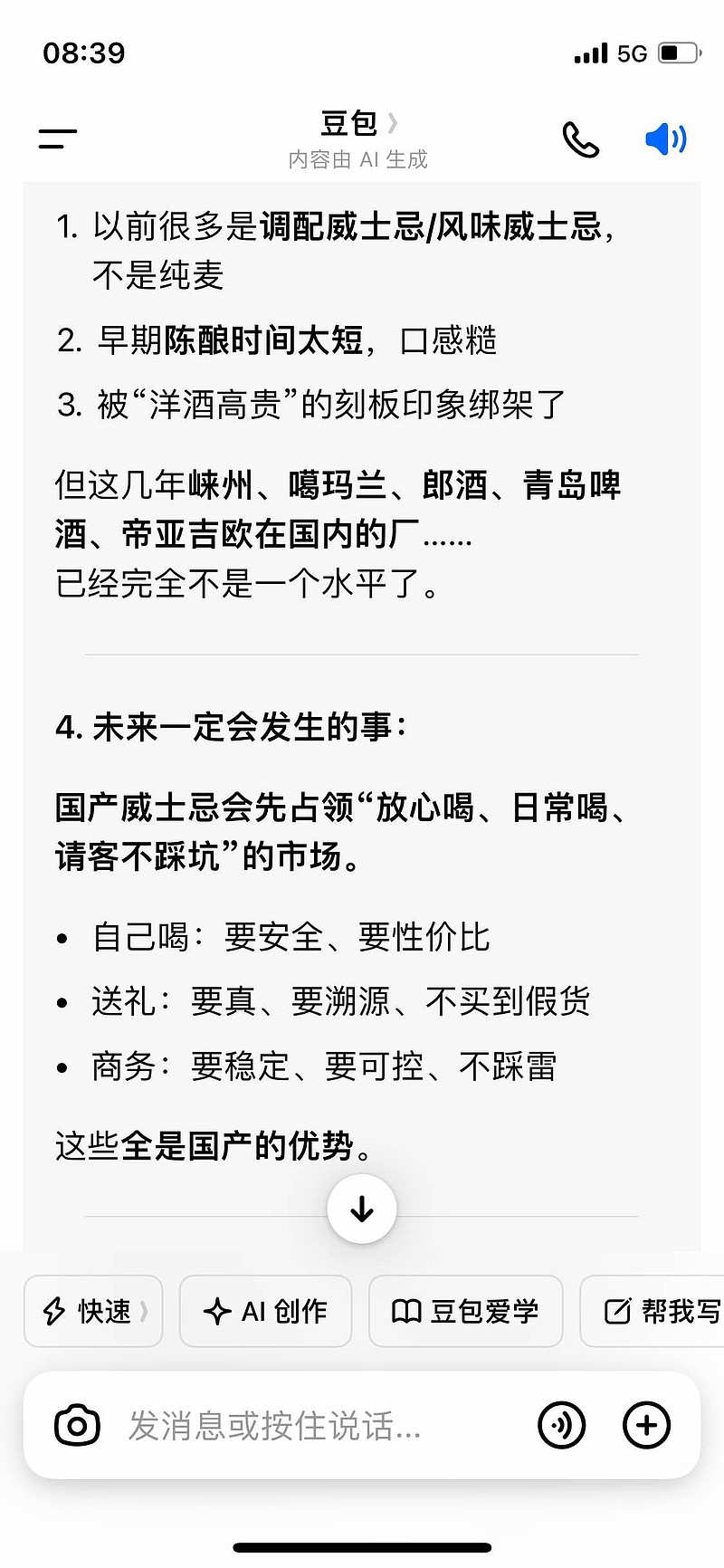Tap the AI 创作 button
This screenshot has width=724, height=1568.
coord(265,1311)
